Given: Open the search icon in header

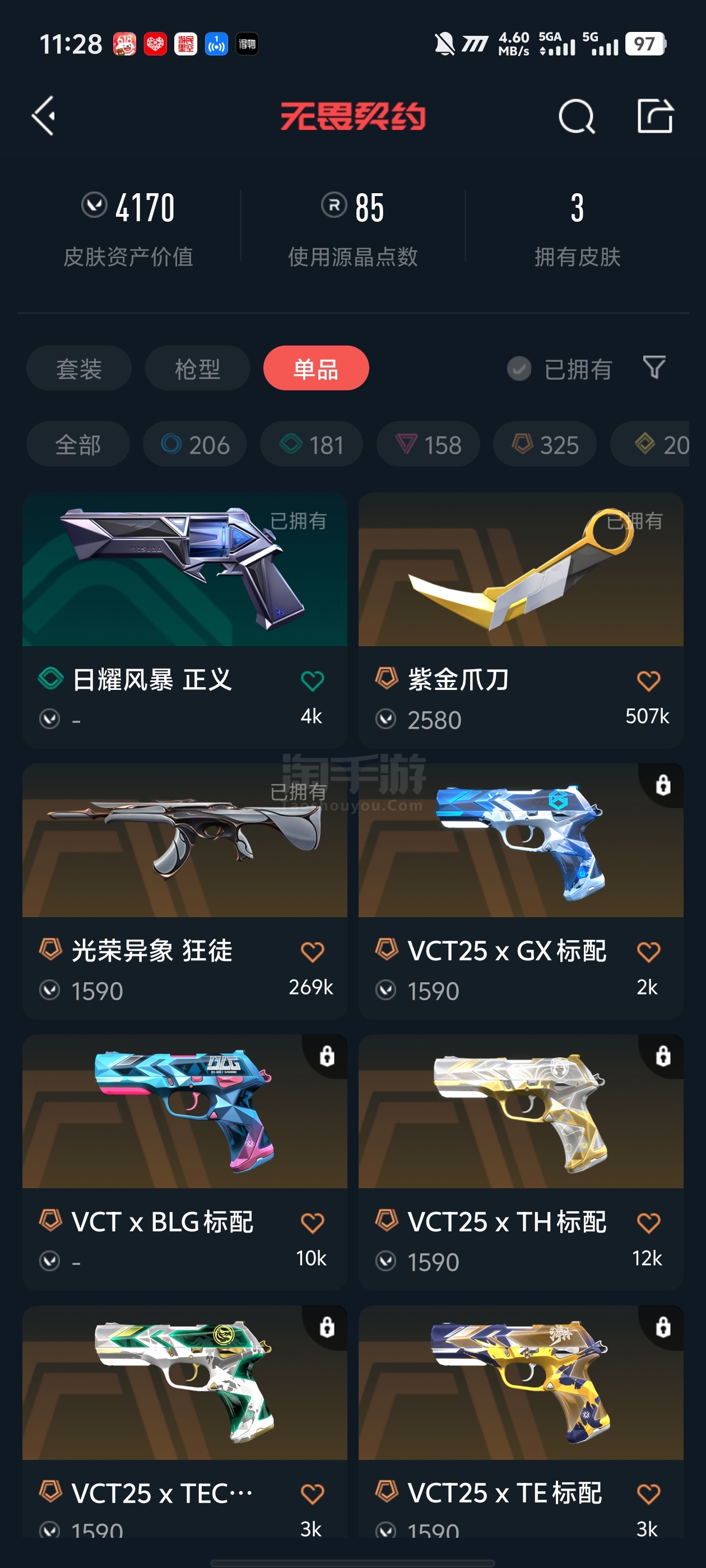Looking at the screenshot, I should click(576, 116).
